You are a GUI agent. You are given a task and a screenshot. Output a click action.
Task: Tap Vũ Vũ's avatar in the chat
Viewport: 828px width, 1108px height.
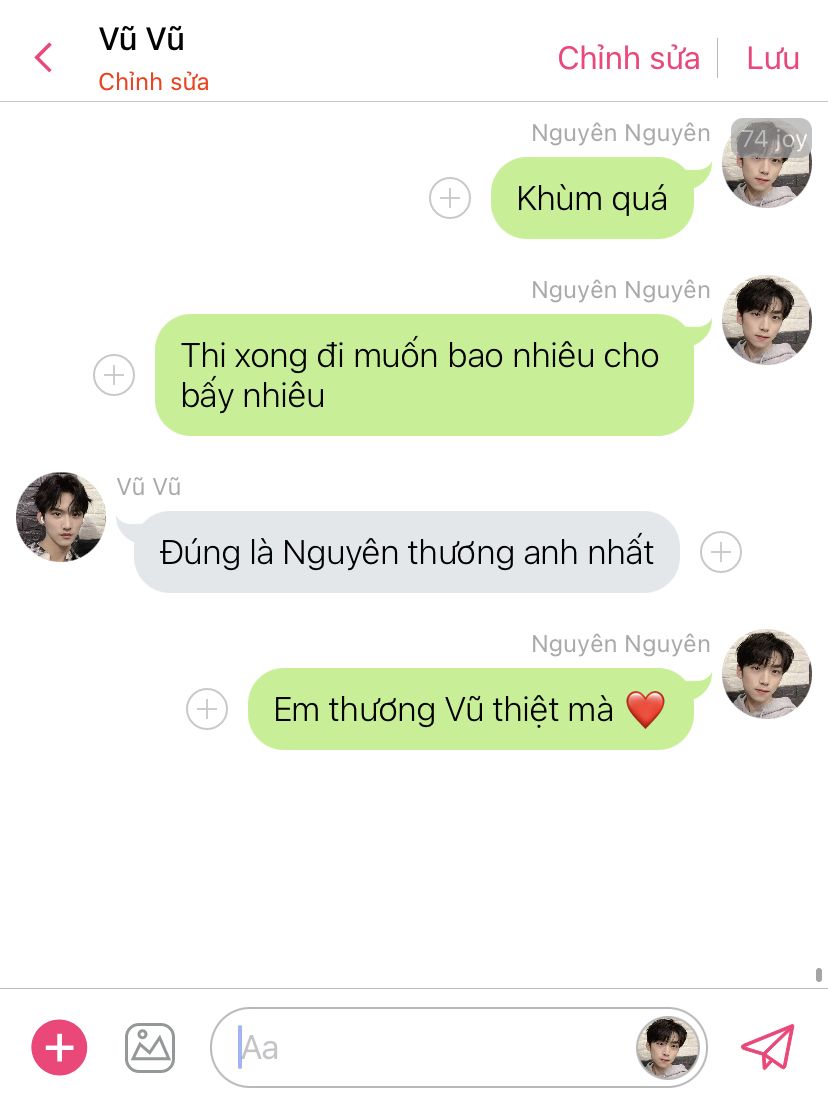point(61,517)
